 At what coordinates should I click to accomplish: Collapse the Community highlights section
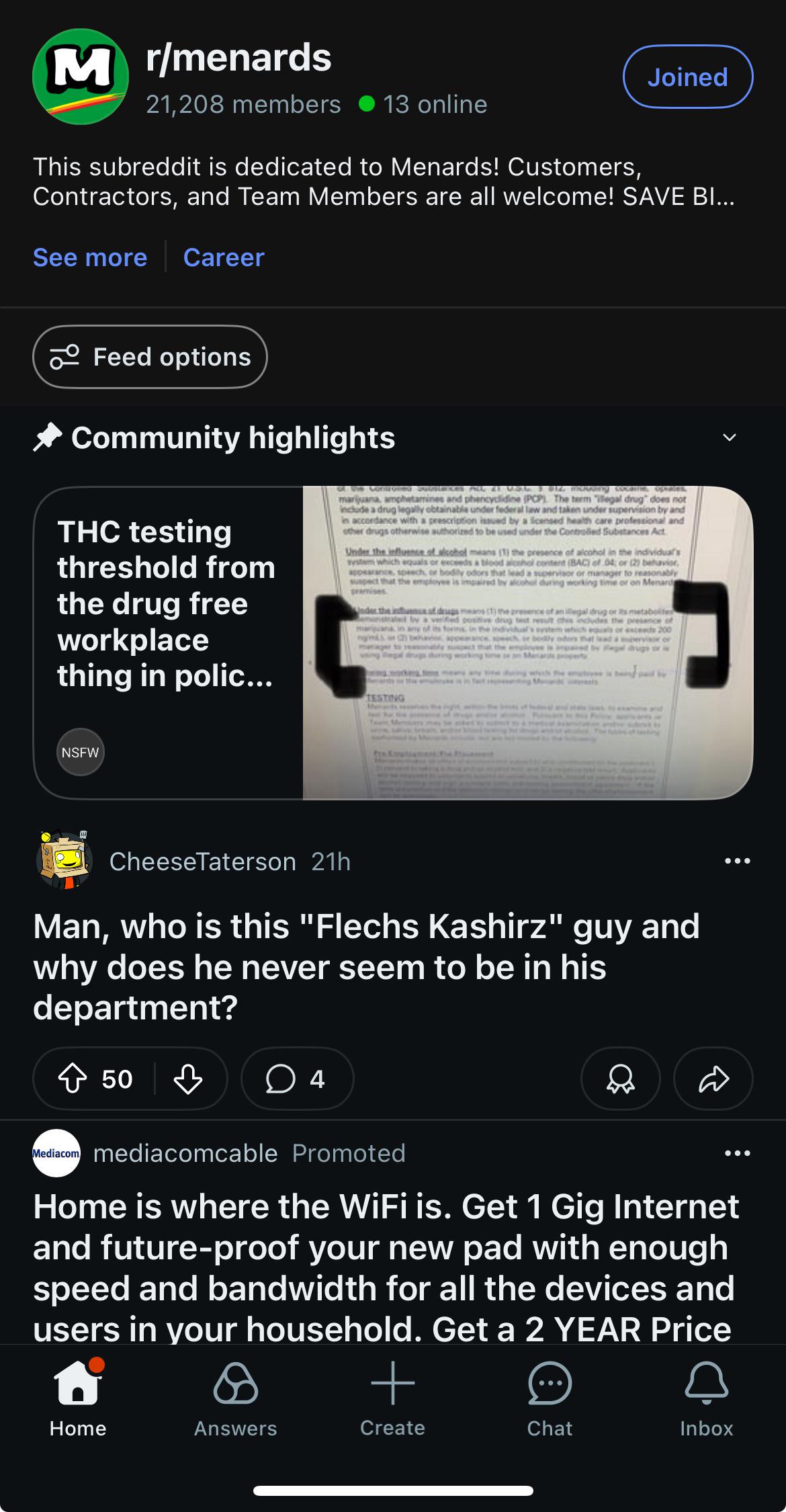click(730, 437)
